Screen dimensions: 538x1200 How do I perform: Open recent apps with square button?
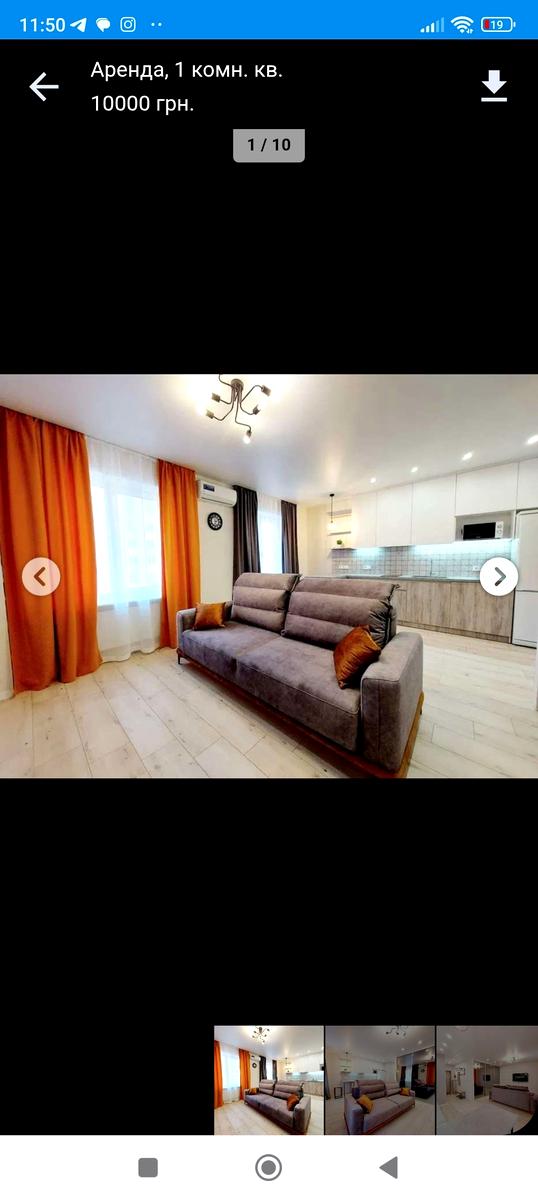pyautogui.click(x=148, y=1167)
